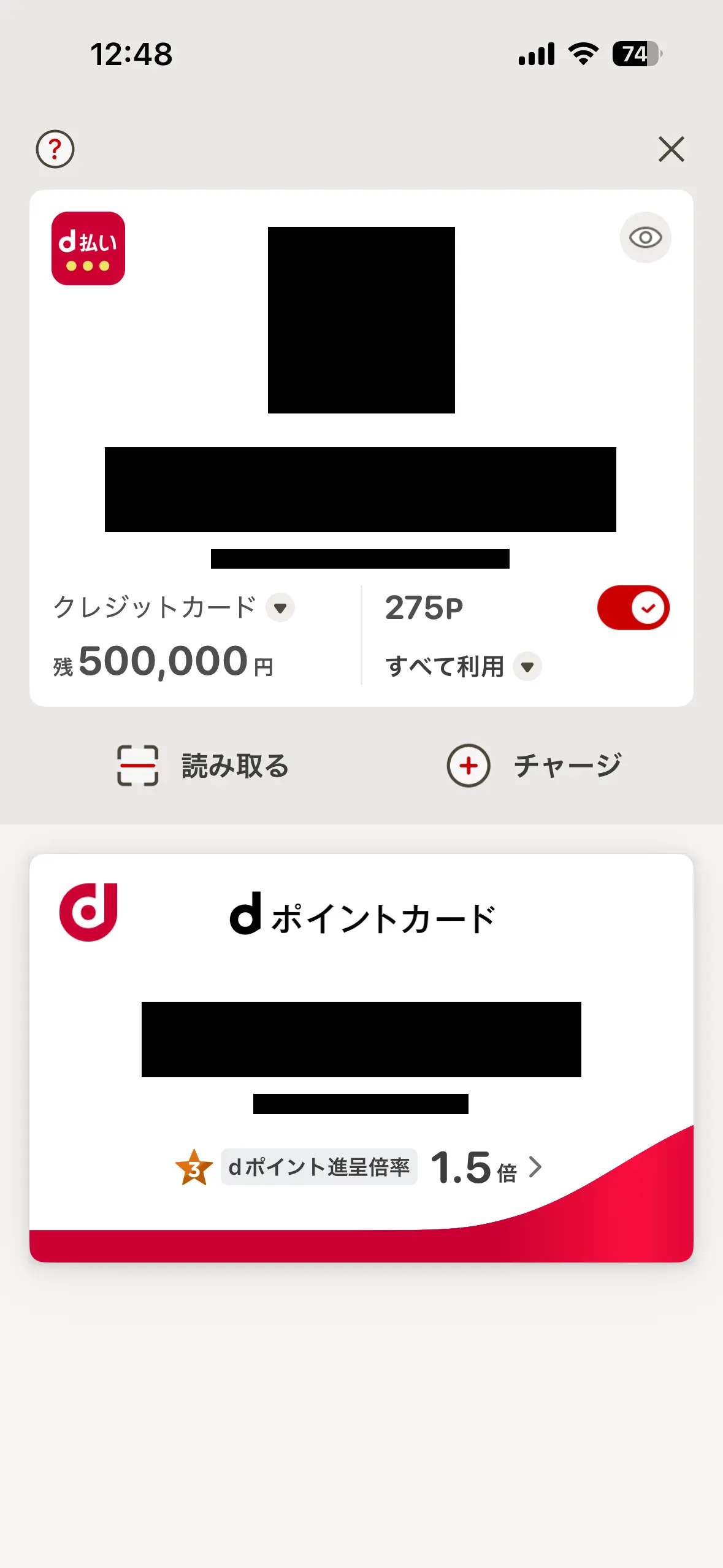The width and height of the screenshot is (723, 1568).
Task: Open dポイント進呈倍率 details link
Action: pyautogui.click(x=319, y=1167)
